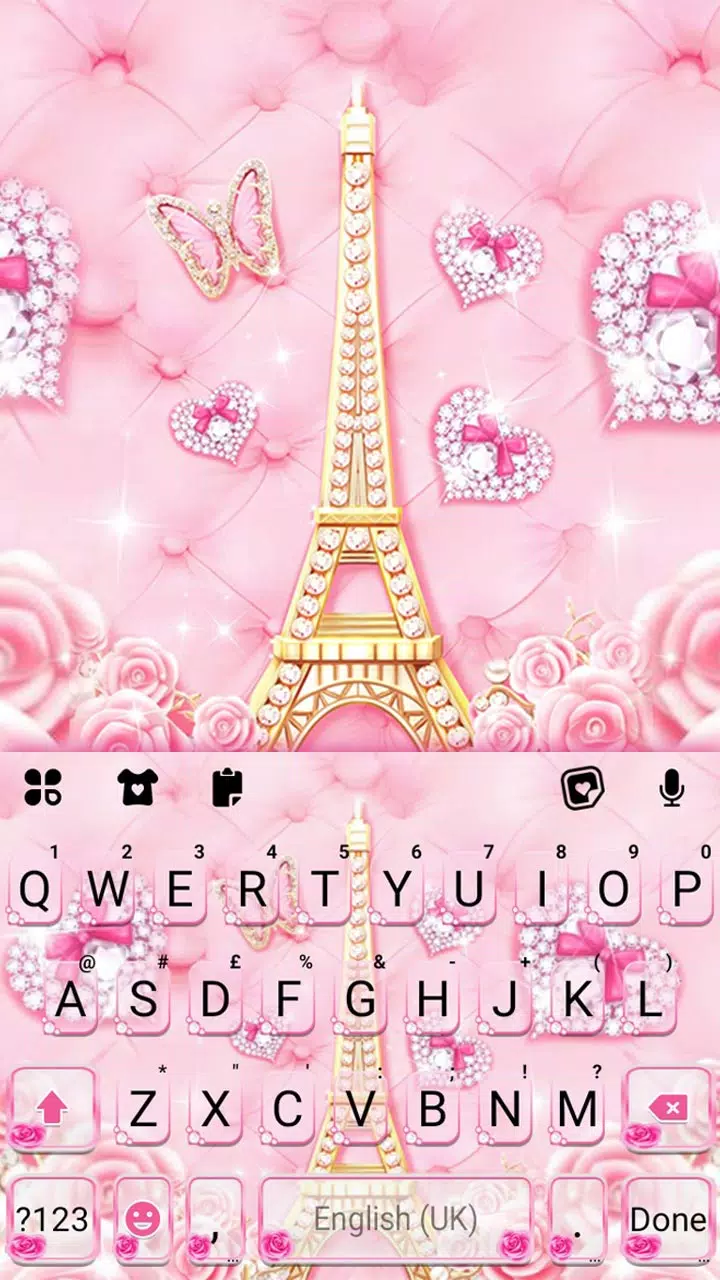Tap the Done key
The height and width of the screenshot is (1280, 720).
667,1219
